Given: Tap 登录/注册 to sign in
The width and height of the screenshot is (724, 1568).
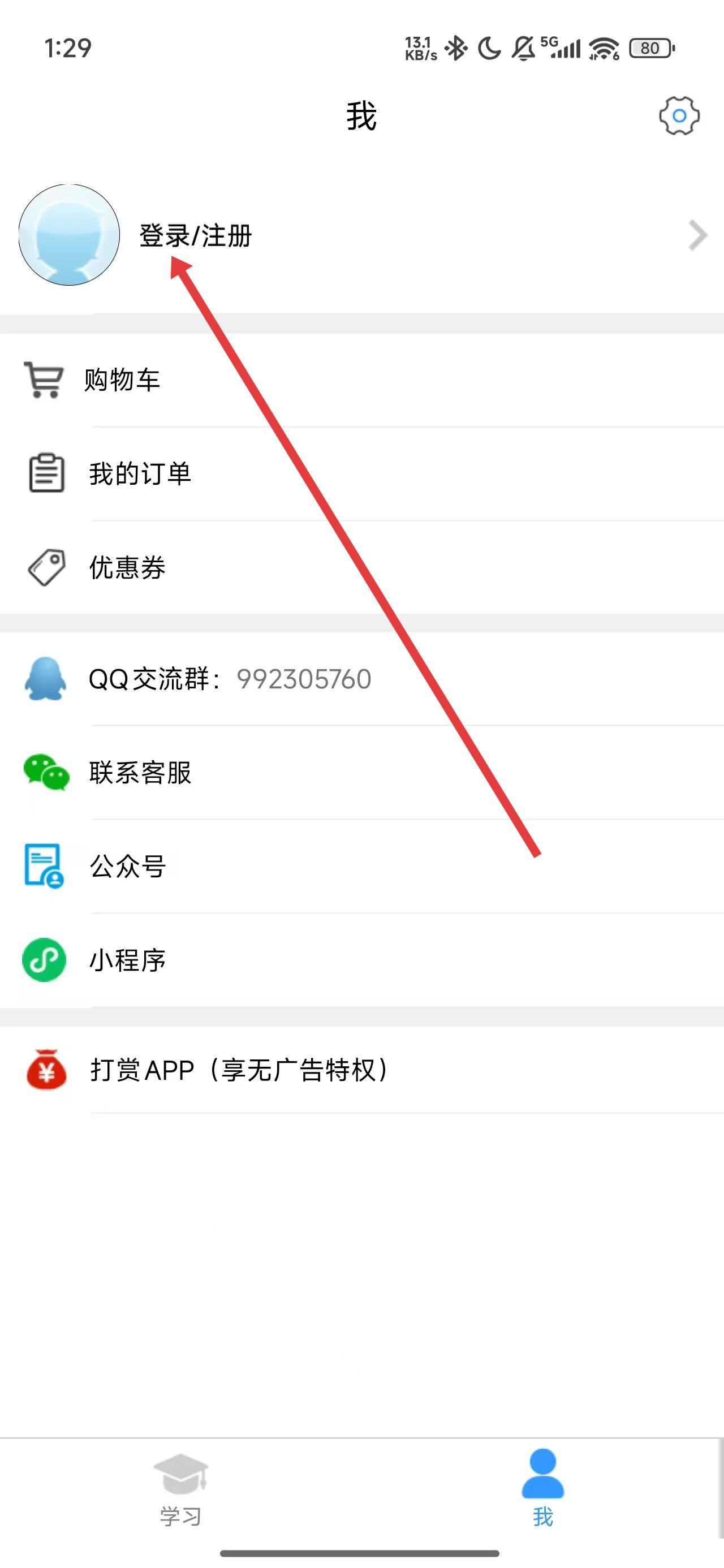Looking at the screenshot, I should point(196,235).
